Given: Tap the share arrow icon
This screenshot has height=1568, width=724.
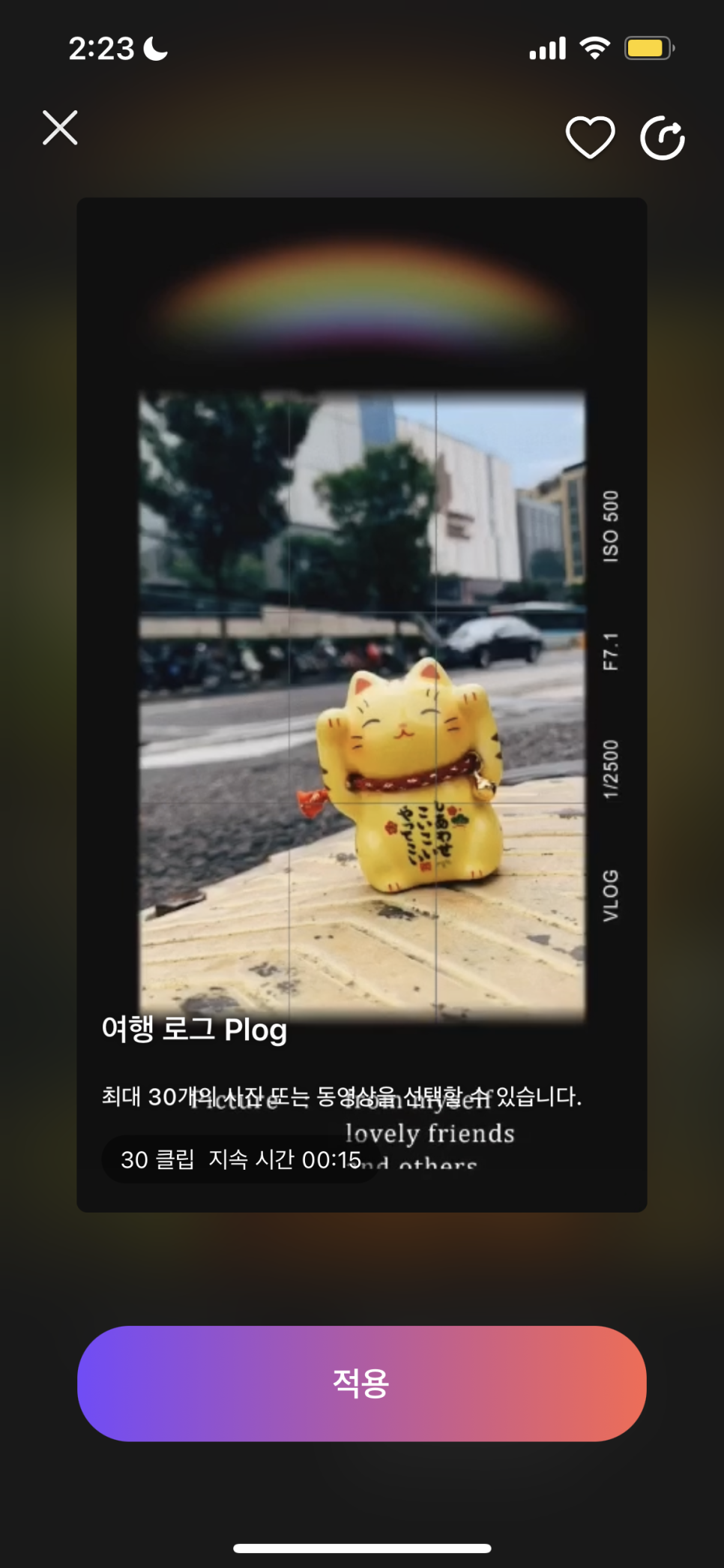Looking at the screenshot, I should [x=663, y=138].
